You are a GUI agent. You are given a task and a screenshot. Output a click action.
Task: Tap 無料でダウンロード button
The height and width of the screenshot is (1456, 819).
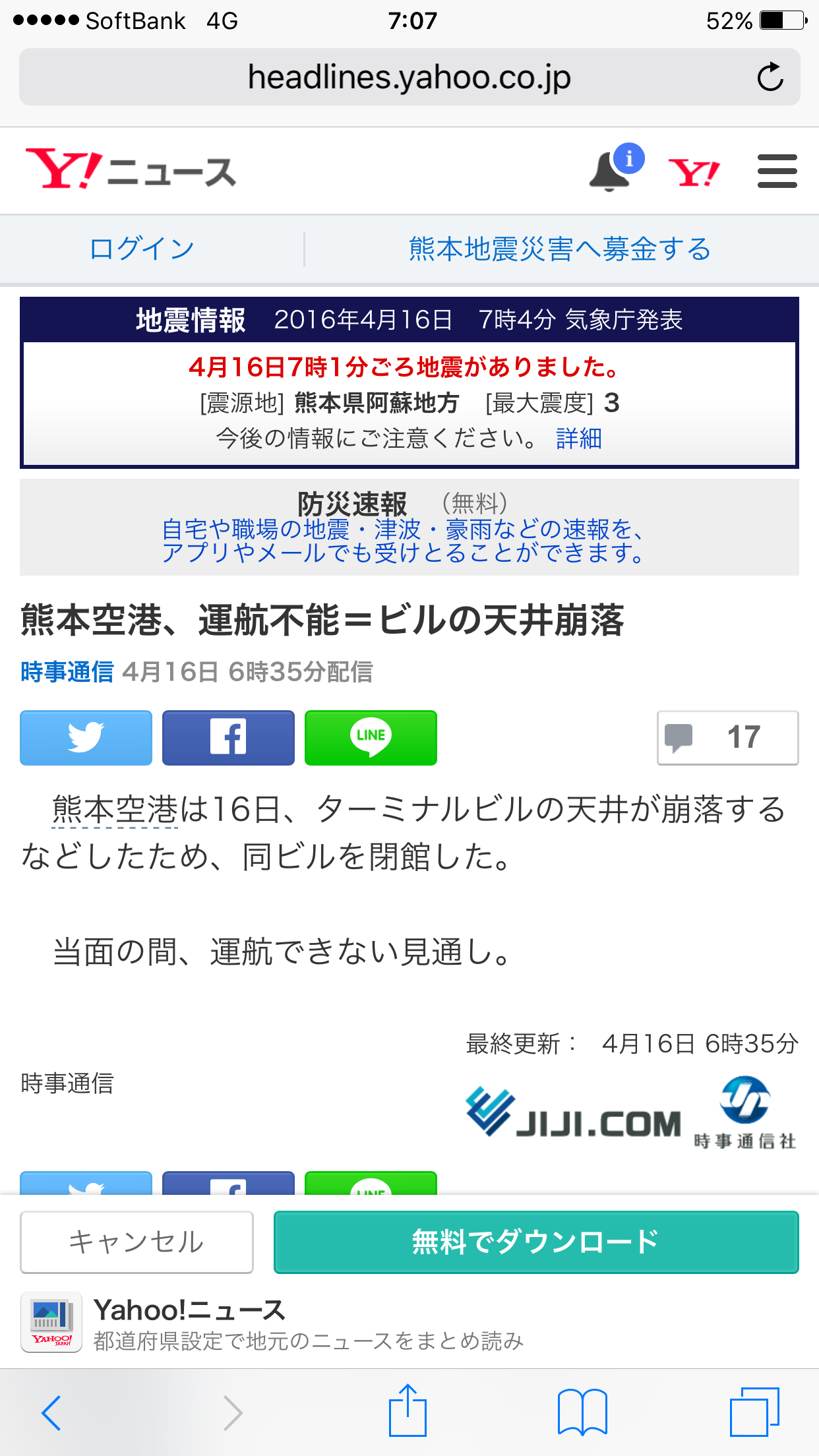point(536,1242)
